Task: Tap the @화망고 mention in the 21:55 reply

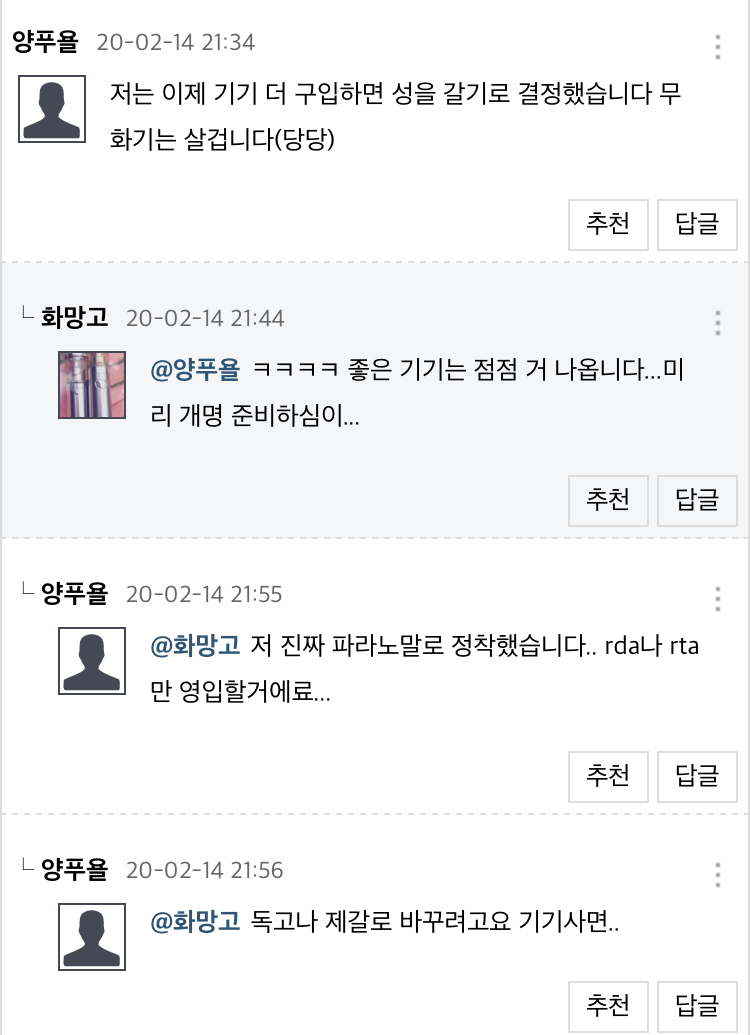Action: click(x=195, y=646)
